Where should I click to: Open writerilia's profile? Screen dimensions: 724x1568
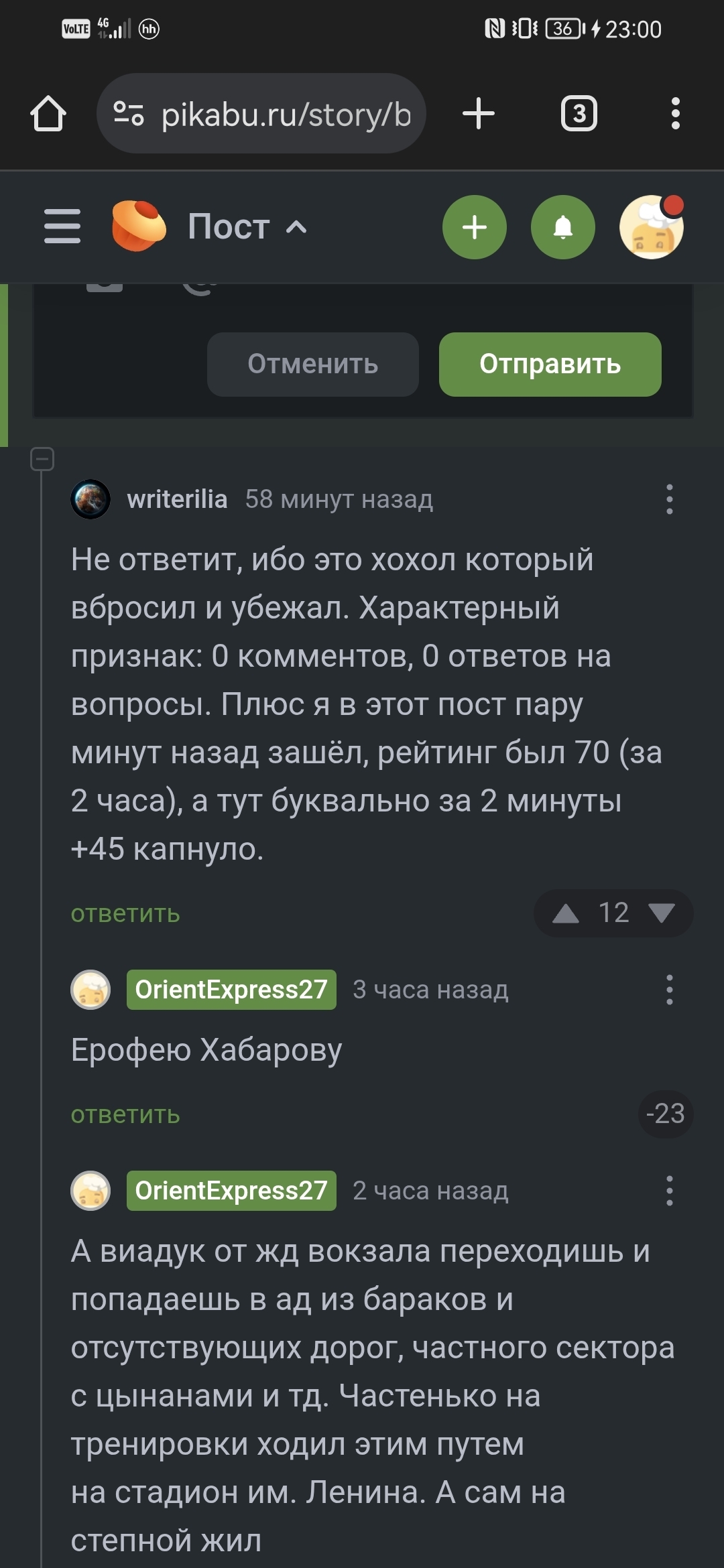[177, 499]
